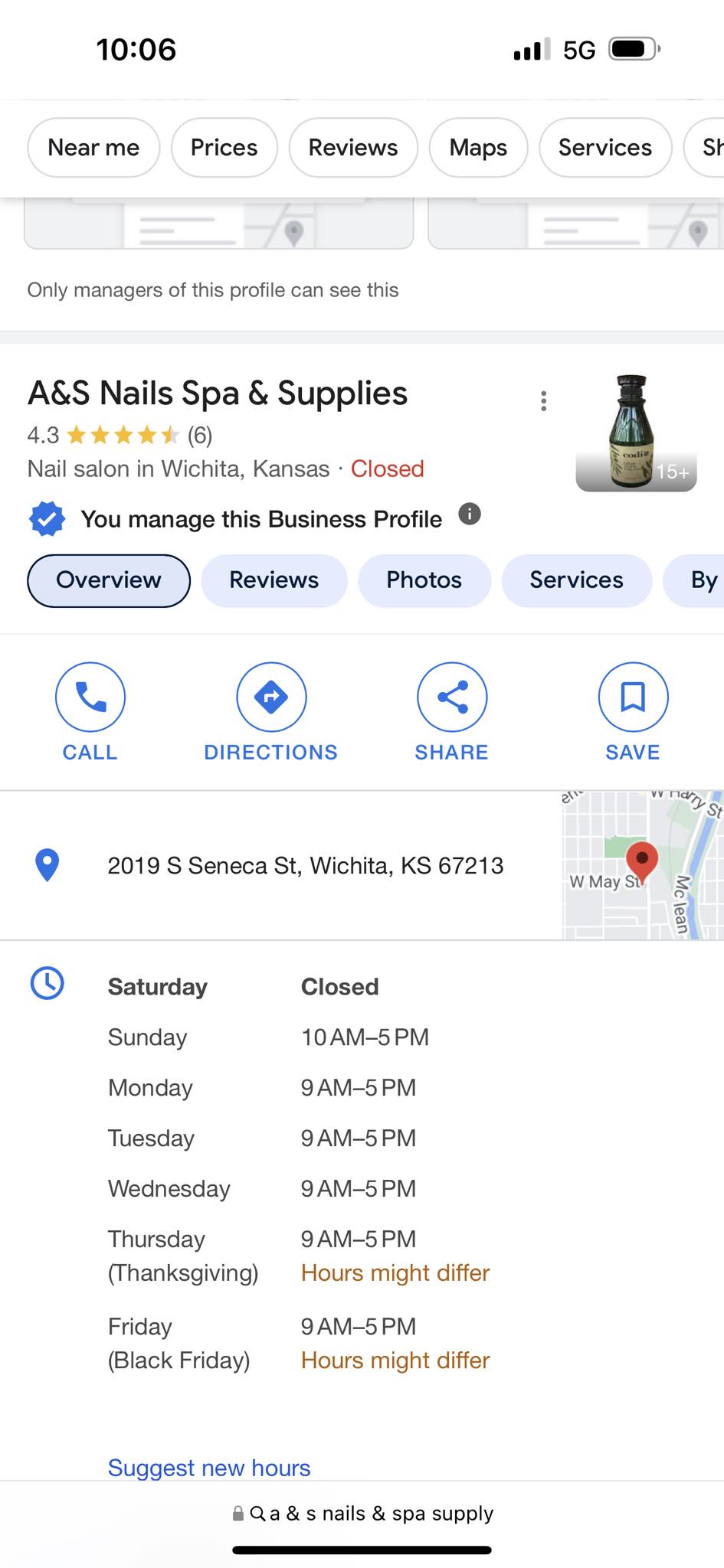Open the product photo with 15+ badge
Image resolution: width=724 pixels, height=1568 pixels.
point(635,433)
